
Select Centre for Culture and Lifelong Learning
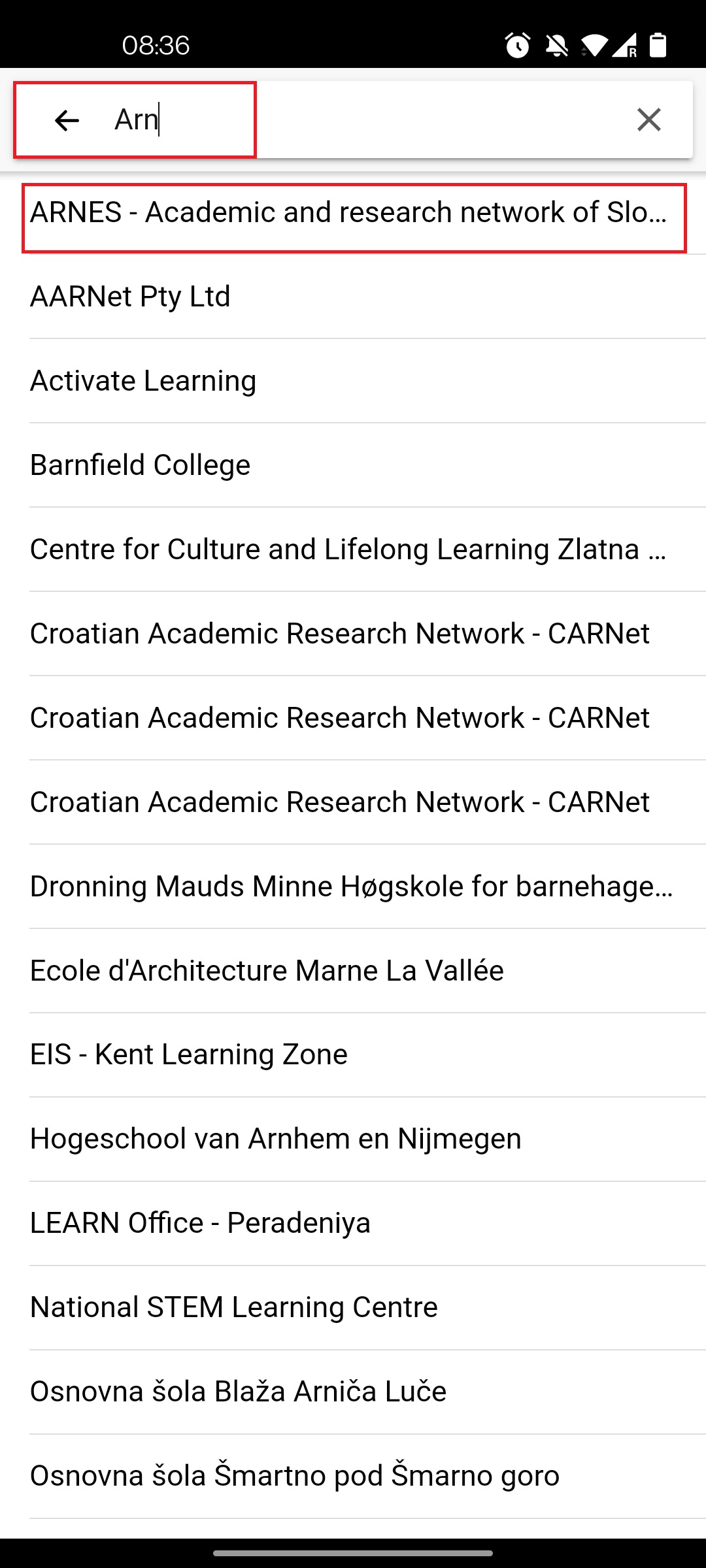pyautogui.click(x=353, y=549)
